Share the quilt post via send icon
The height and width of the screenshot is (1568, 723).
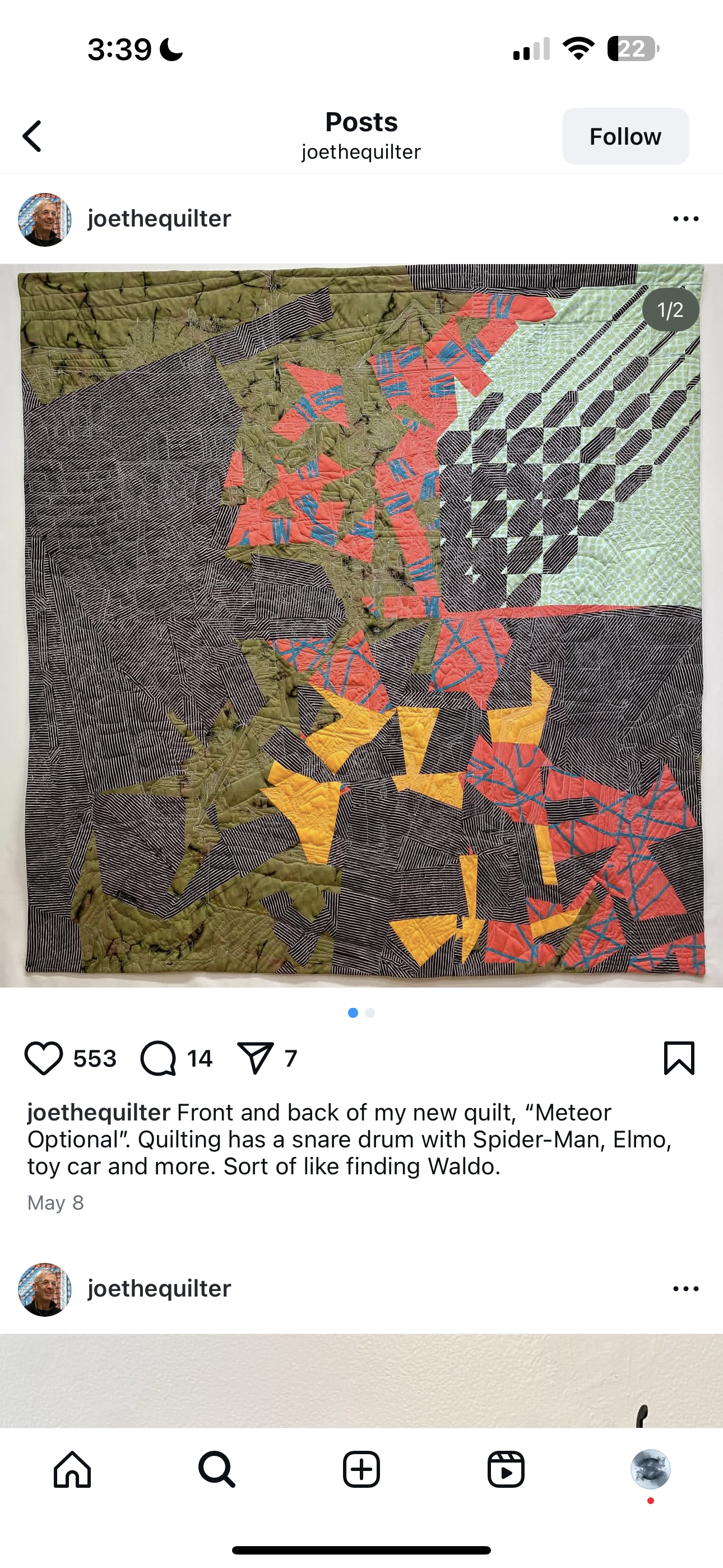255,1059
